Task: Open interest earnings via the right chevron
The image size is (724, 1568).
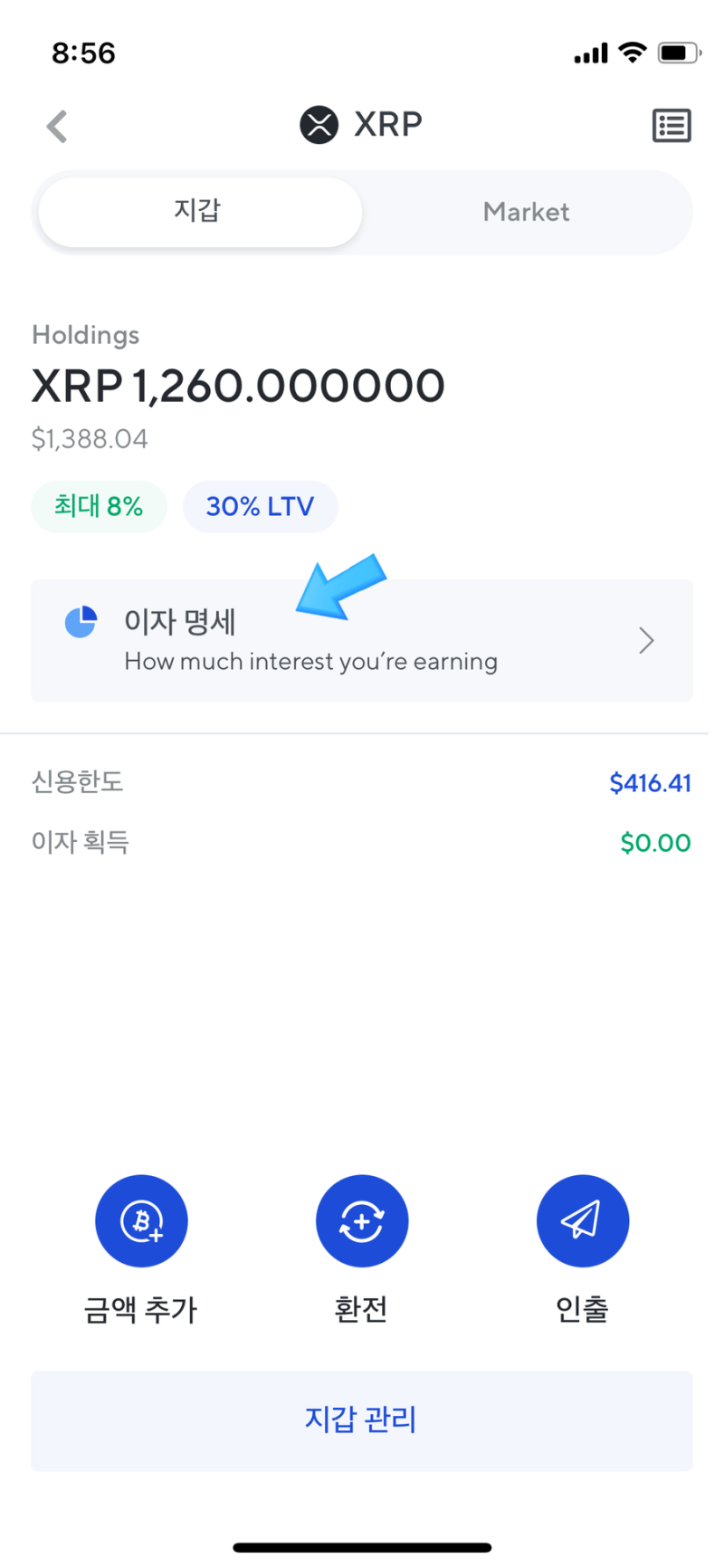Action: click(x=646, y=640)
